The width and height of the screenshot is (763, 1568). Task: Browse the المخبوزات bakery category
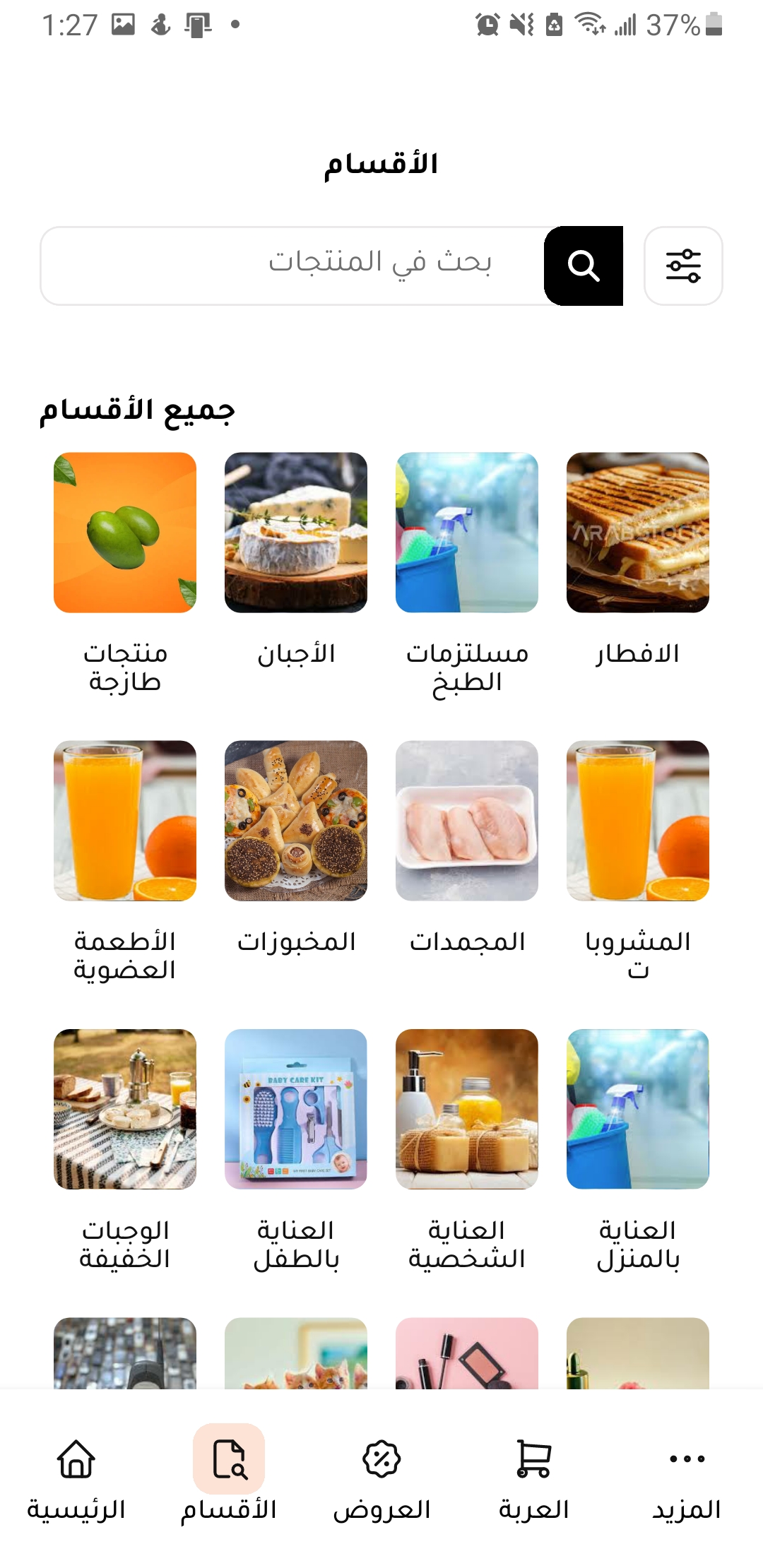click(x=296, y=821)
